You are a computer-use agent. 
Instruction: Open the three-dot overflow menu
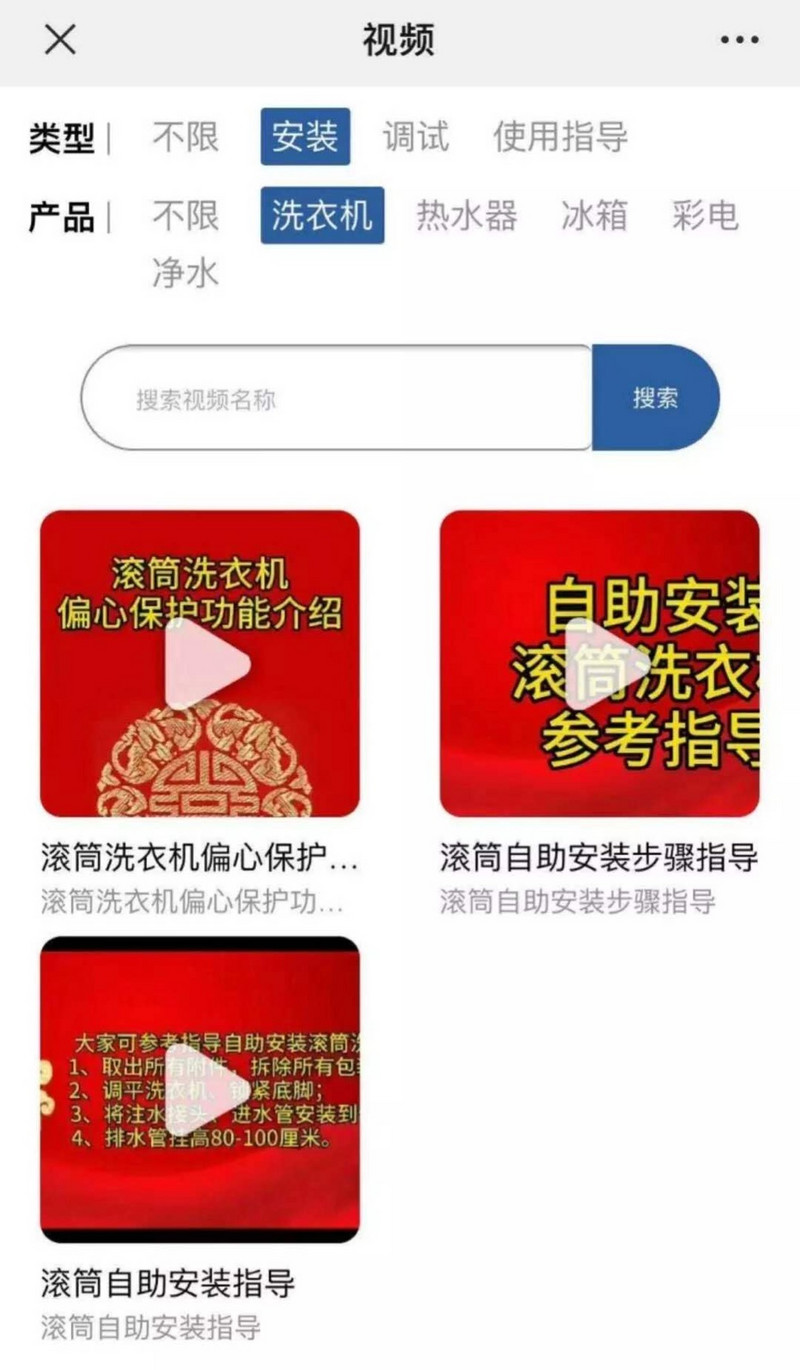pos(739,40)
